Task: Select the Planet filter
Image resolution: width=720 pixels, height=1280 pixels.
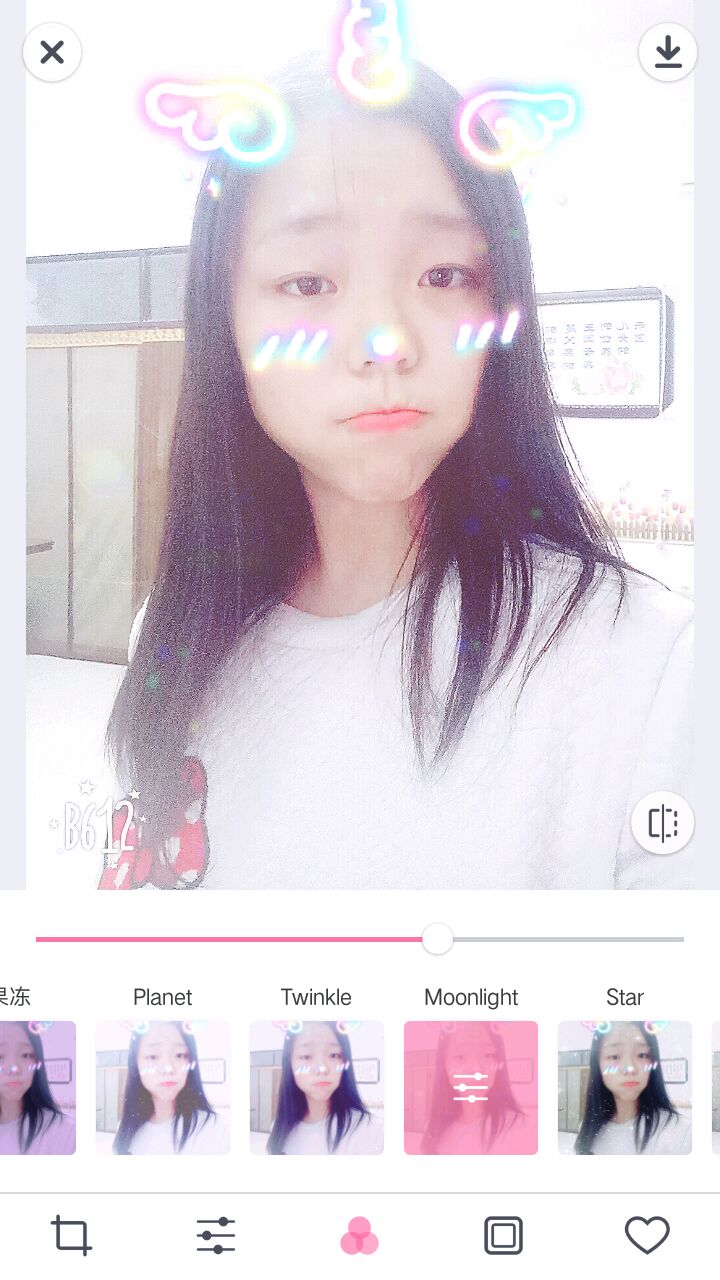Action: pyautogui.click(x=163, y=1087)
